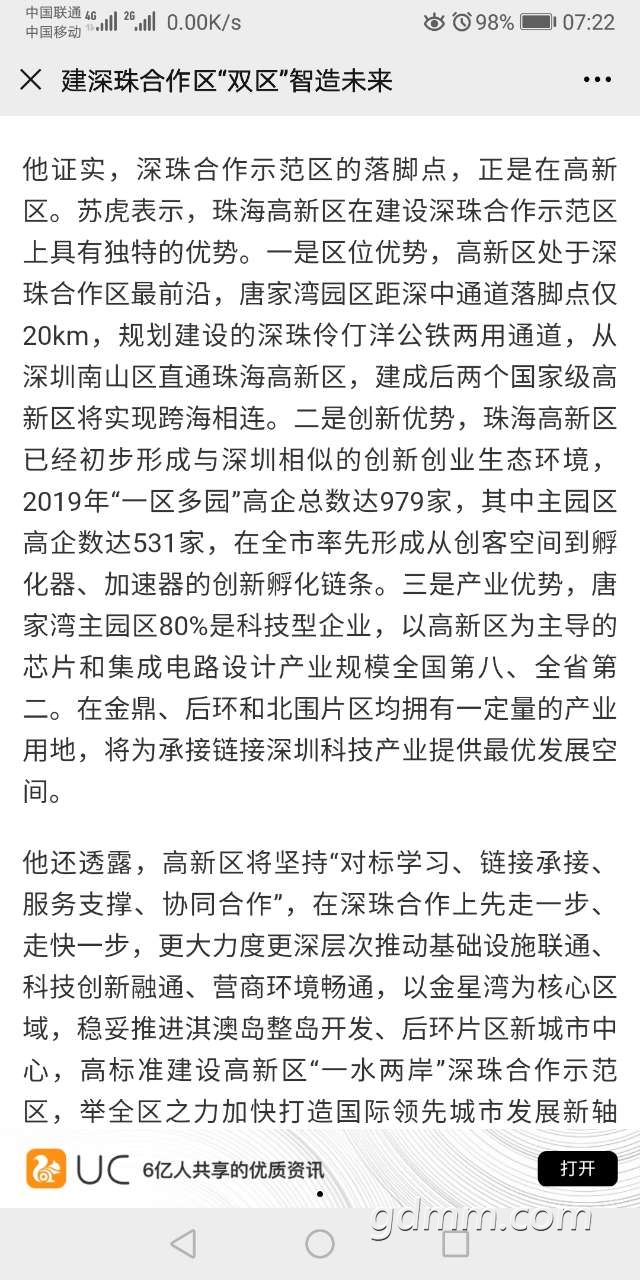Open the three-dot overflow menu
Screen dimensions: 640x1280
tap(597, 81)
